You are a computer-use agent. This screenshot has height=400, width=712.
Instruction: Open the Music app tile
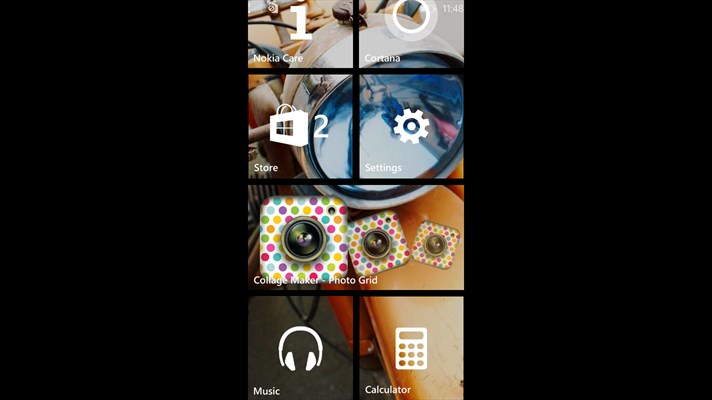pyautogui.click(x=300, y=348)
